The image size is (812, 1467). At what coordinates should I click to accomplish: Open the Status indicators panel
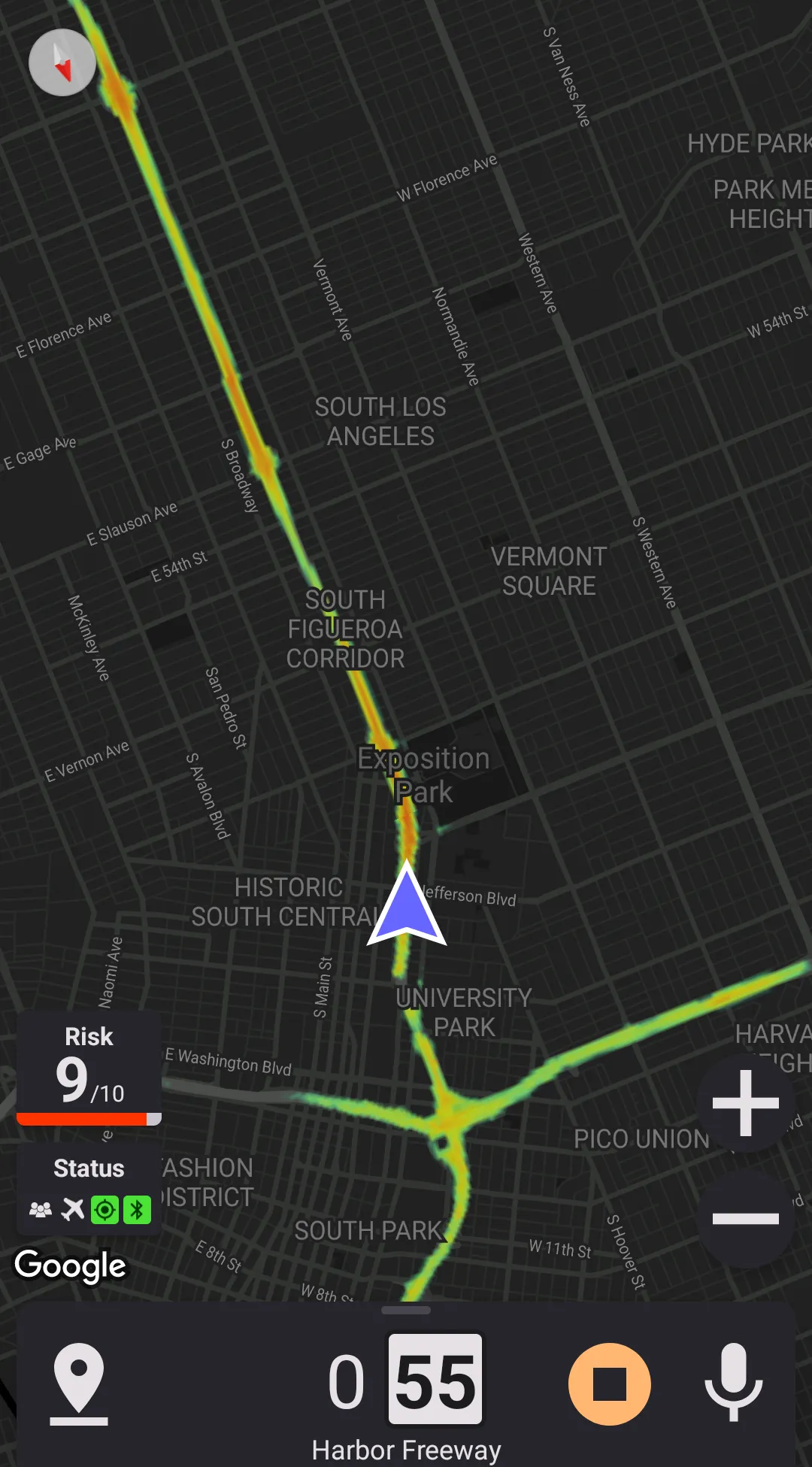pos(89,1190)
